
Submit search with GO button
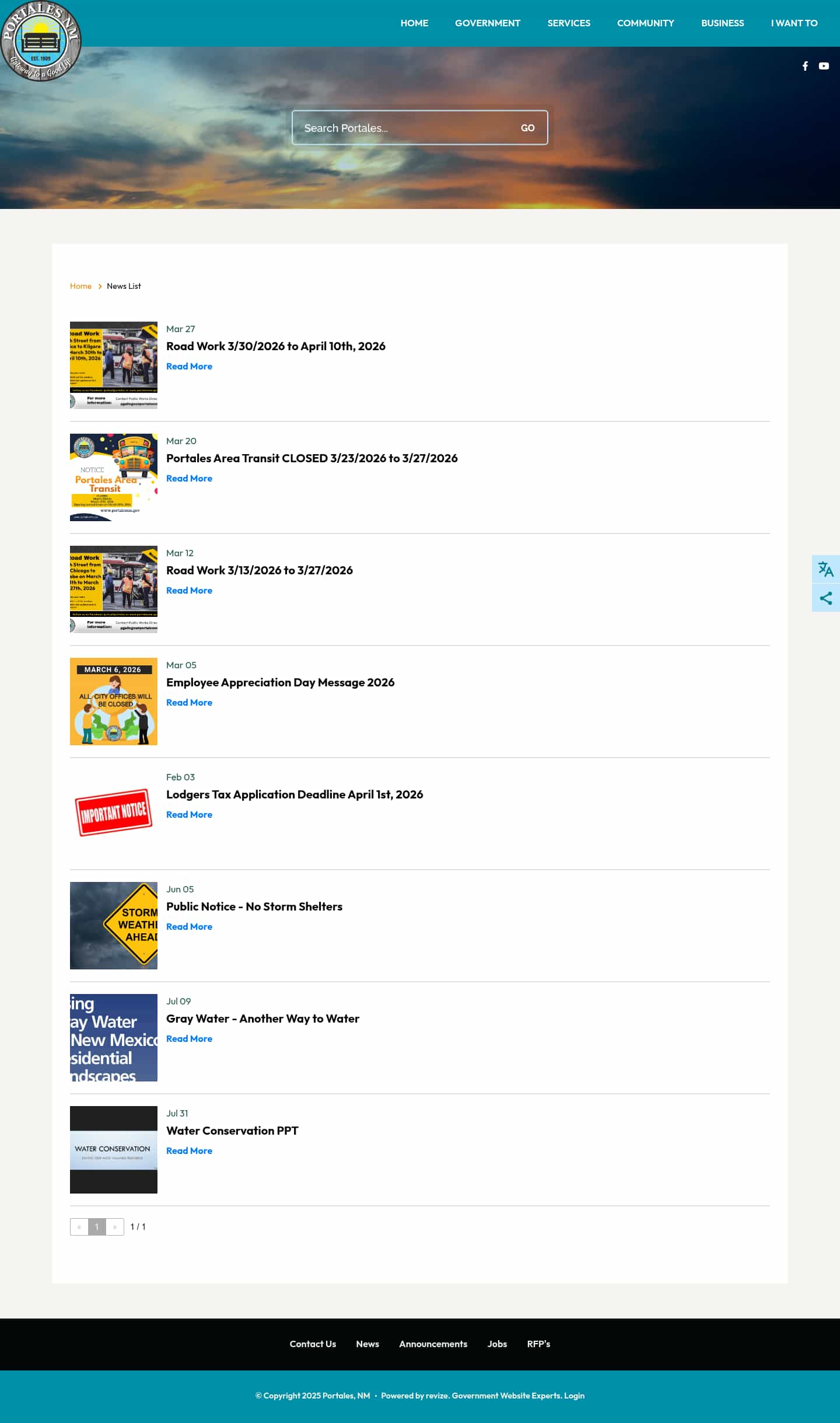pyautogui.click(x=527, y=128)
